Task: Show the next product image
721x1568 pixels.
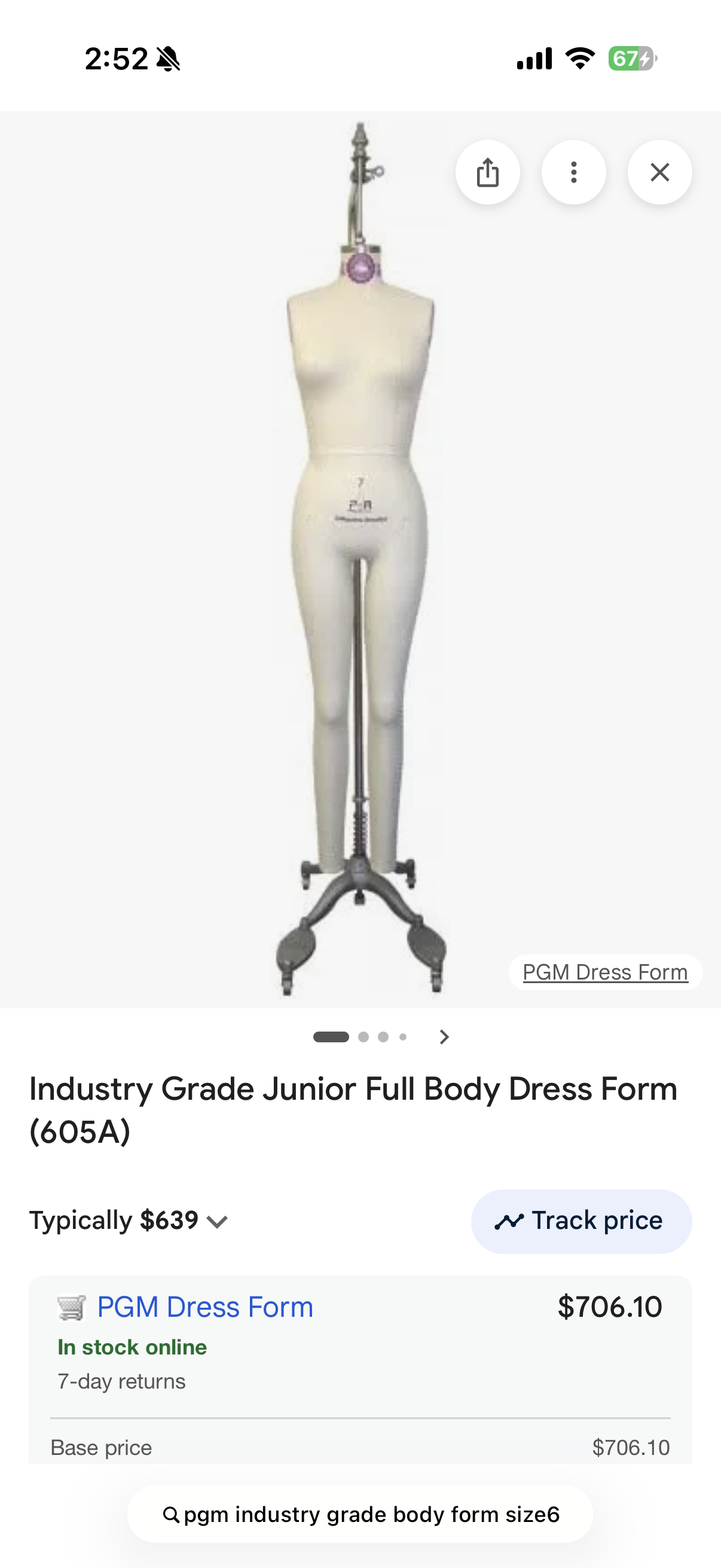Action: click(444, 1036)
